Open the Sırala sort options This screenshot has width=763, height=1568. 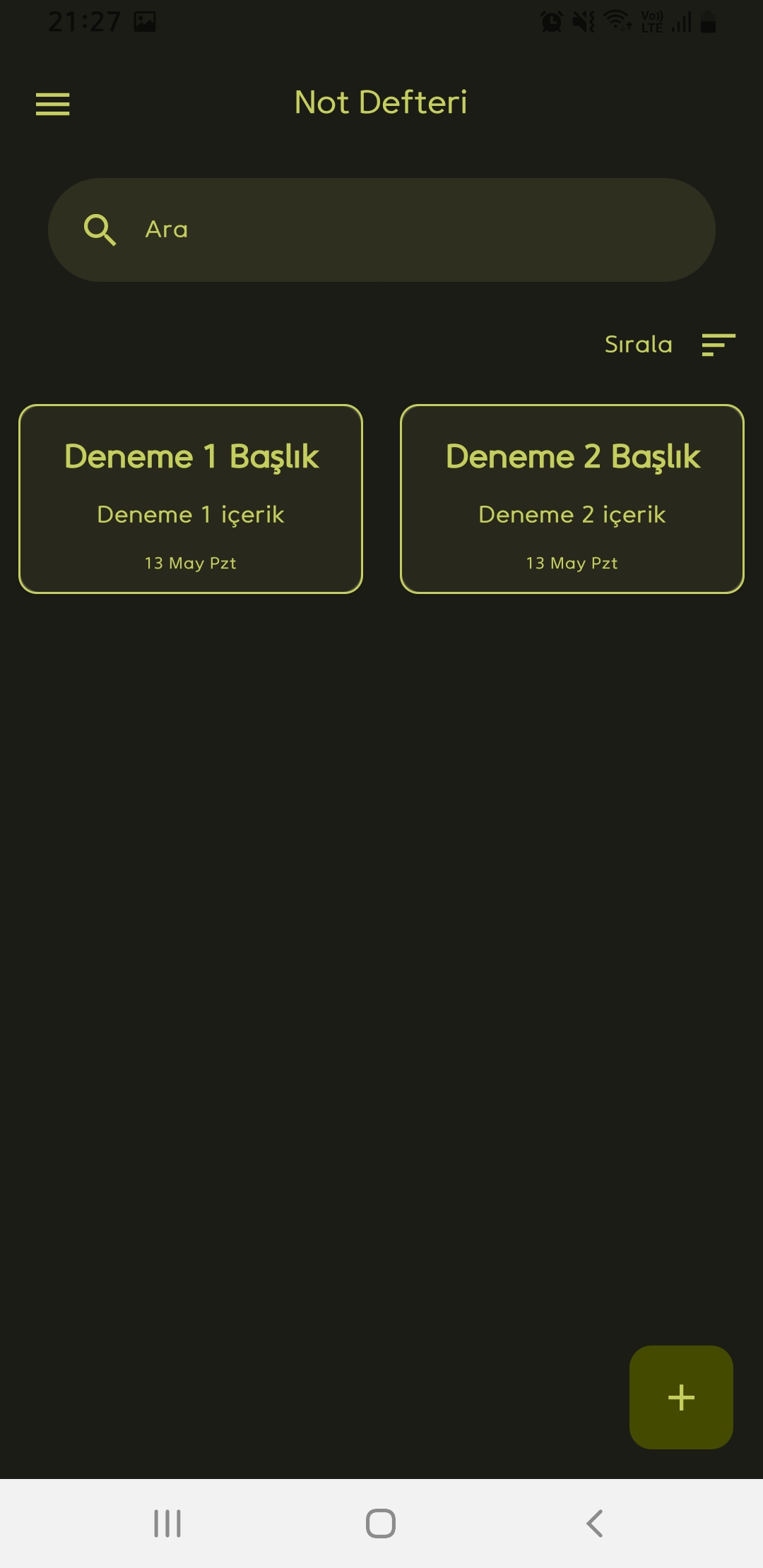[668, 345]
